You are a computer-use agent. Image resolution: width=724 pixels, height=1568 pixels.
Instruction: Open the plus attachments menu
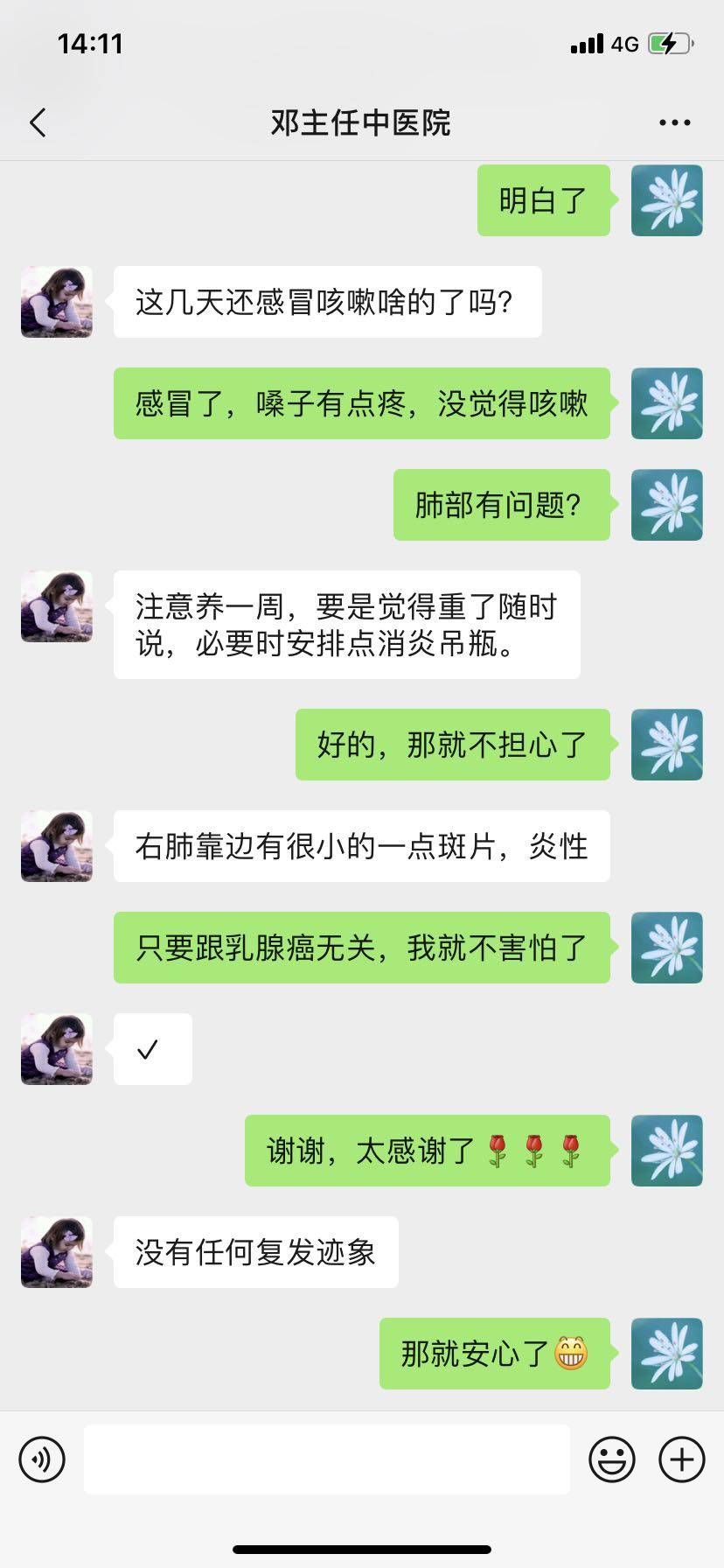point(681,1459)
